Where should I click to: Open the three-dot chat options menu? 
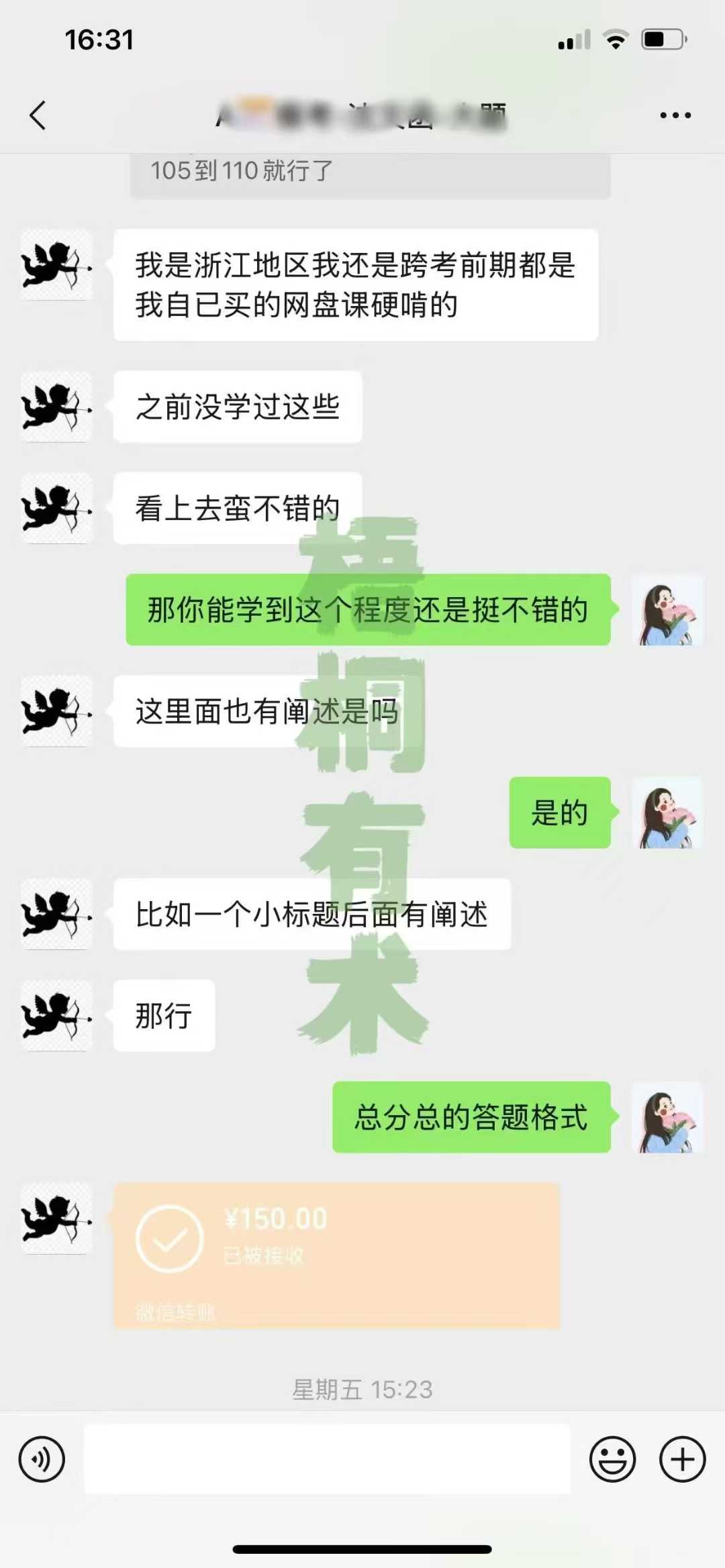675,115
